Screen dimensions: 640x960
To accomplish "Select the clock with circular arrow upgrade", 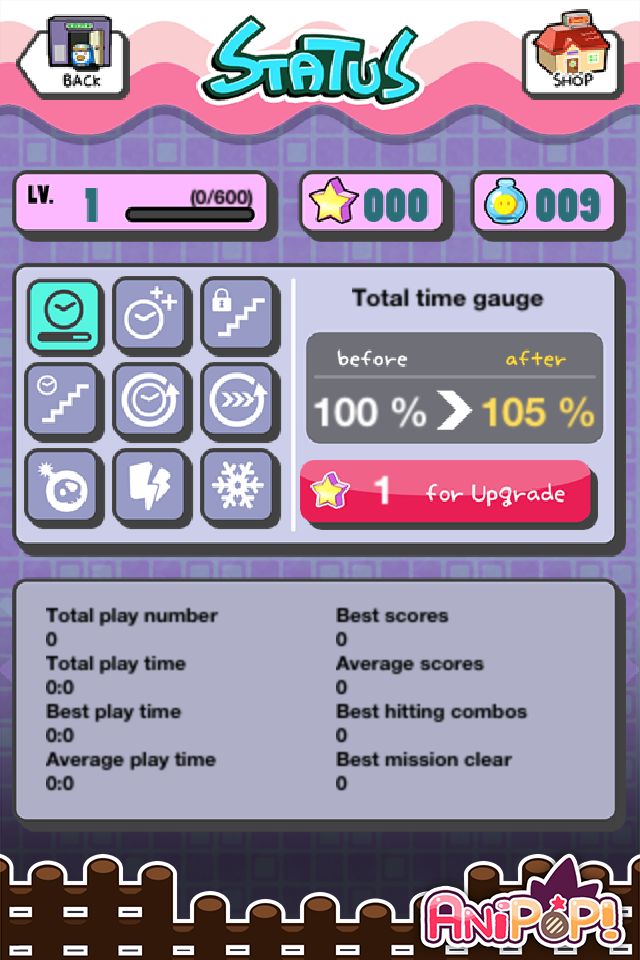I will pyautogui.click(x=150, y=400).
